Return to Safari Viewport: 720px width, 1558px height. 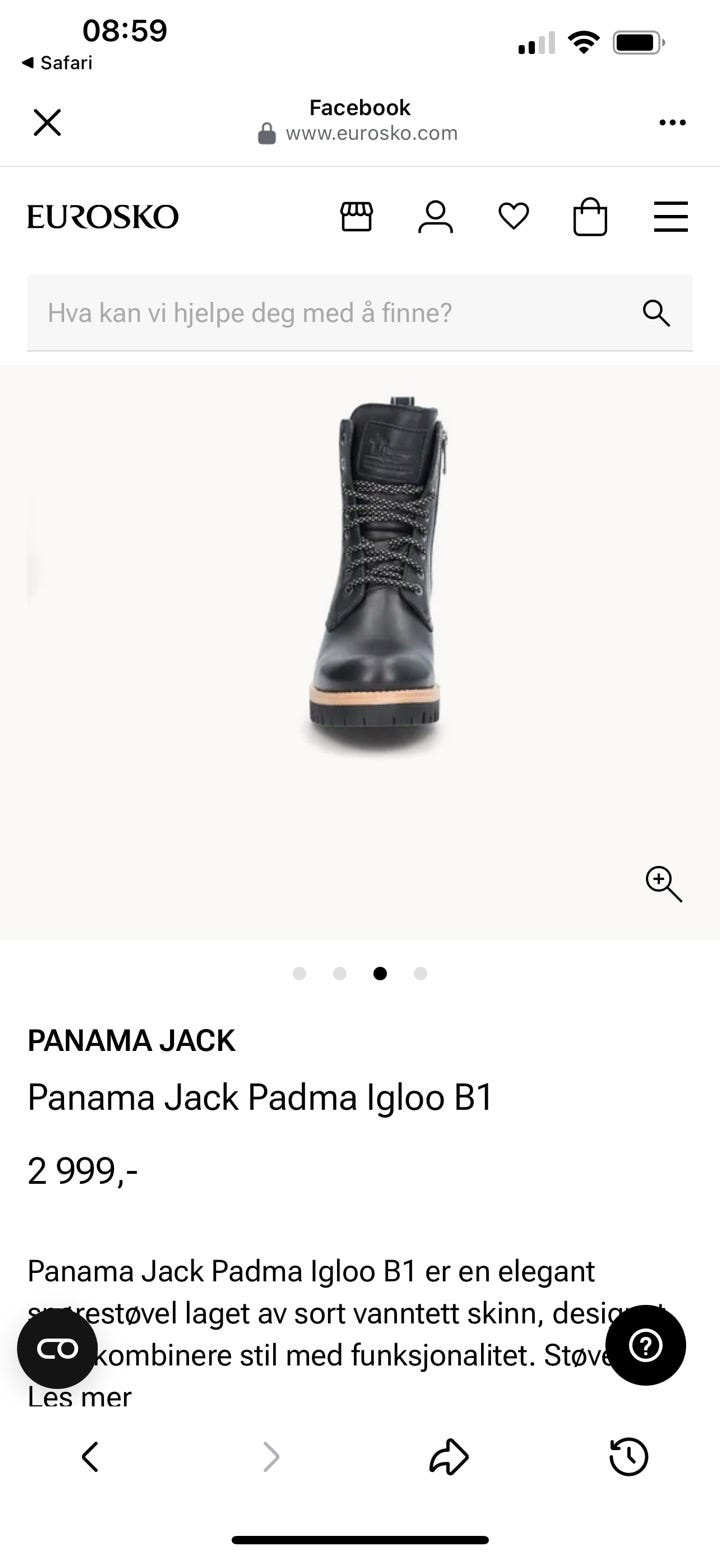[57, 63]
